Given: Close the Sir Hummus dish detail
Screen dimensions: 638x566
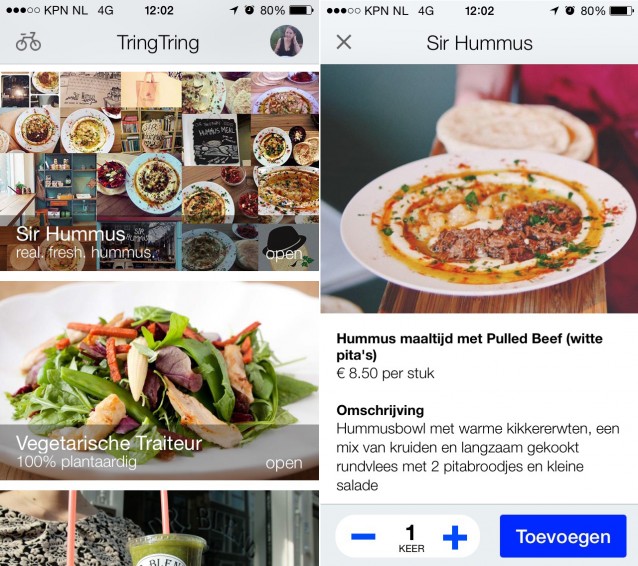Looking at the screenshot, I should (x=344, y=42).
